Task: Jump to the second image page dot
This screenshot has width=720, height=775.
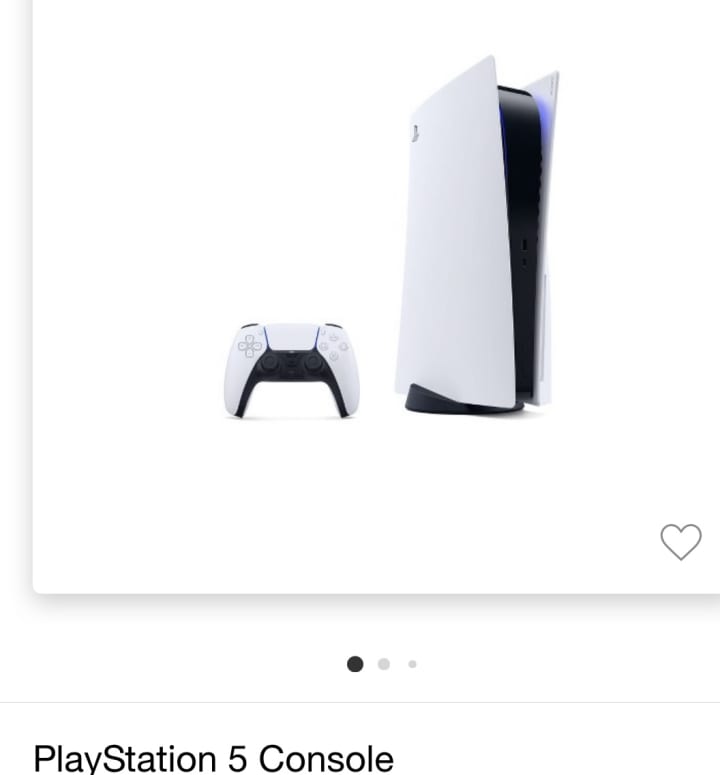Action: point(384,663)
